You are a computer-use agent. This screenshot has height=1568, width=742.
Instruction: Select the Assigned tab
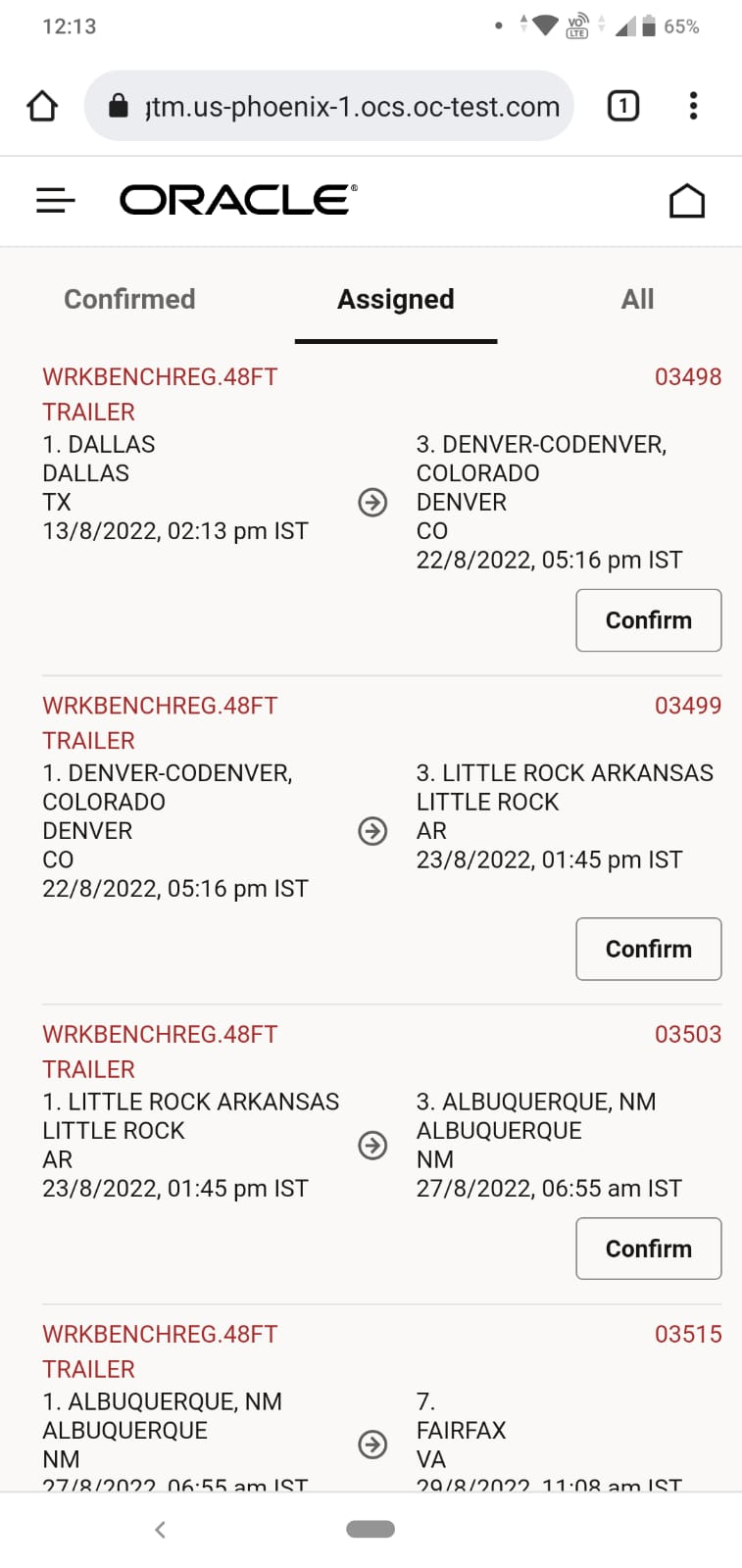pos(395,299)
